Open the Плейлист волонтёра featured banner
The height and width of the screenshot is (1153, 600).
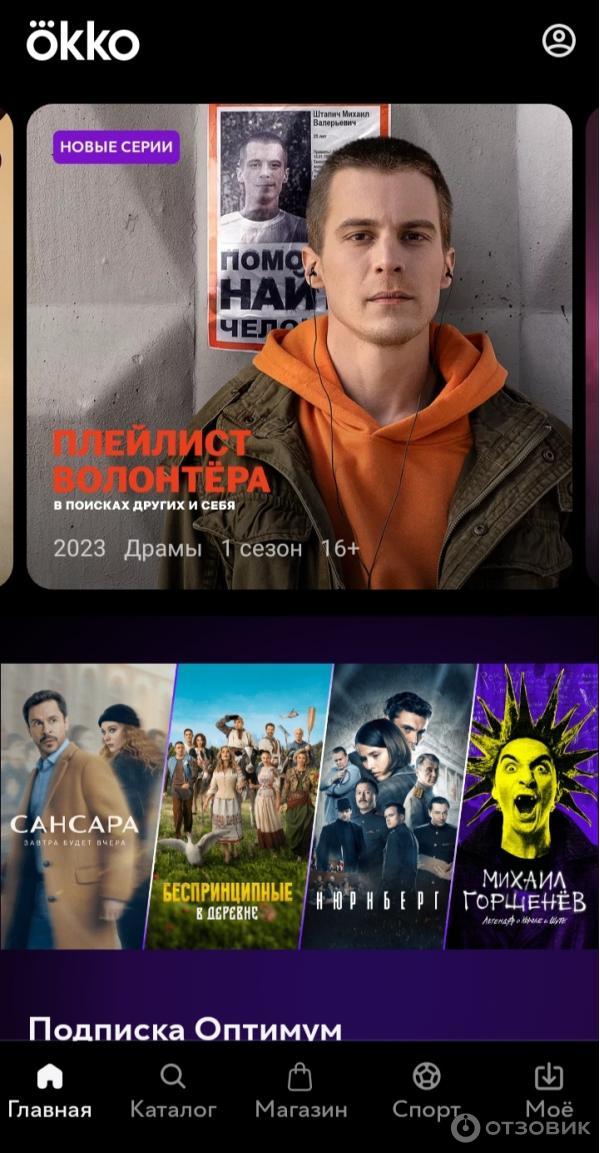299,345
